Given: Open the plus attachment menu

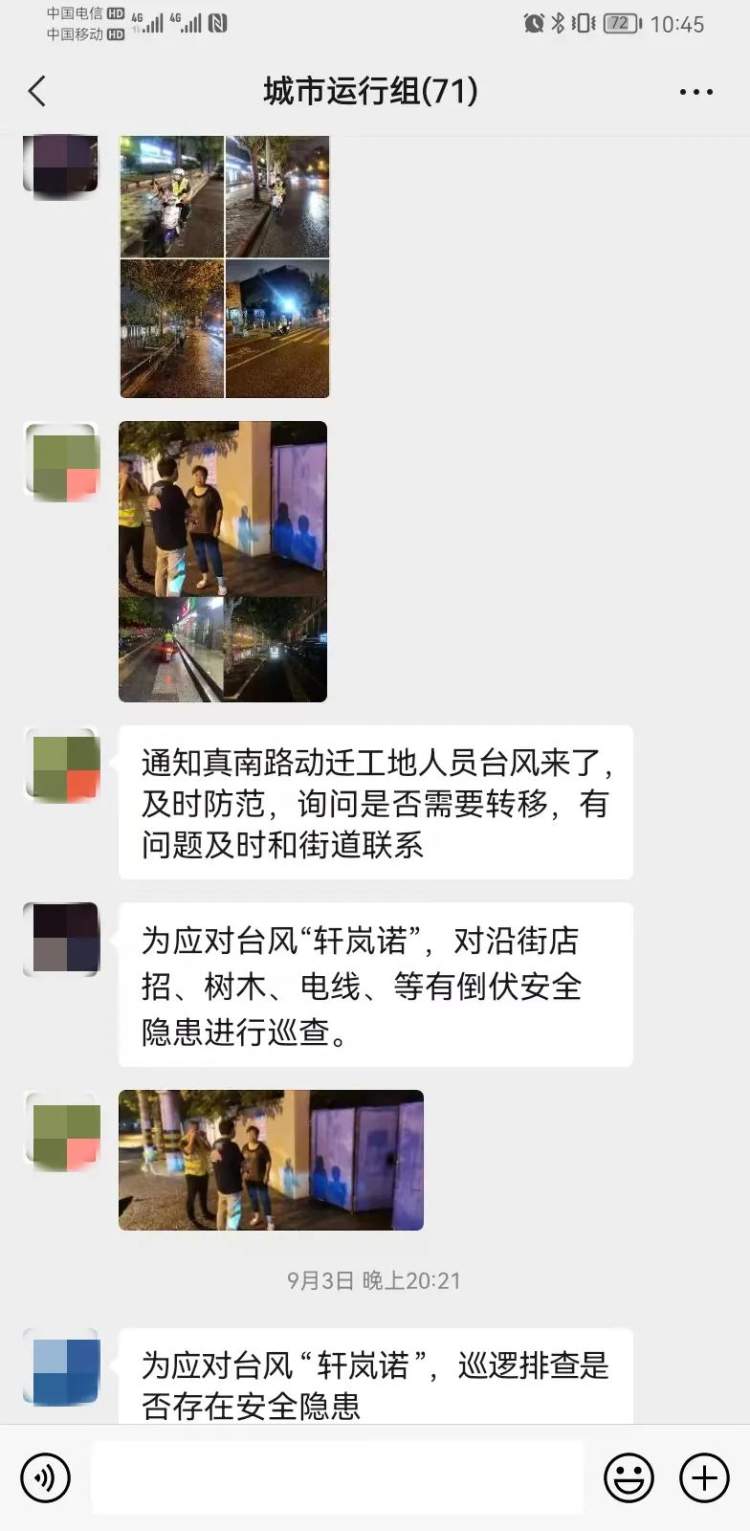Looking at the screenshot, I should (x=705, y=1478).
